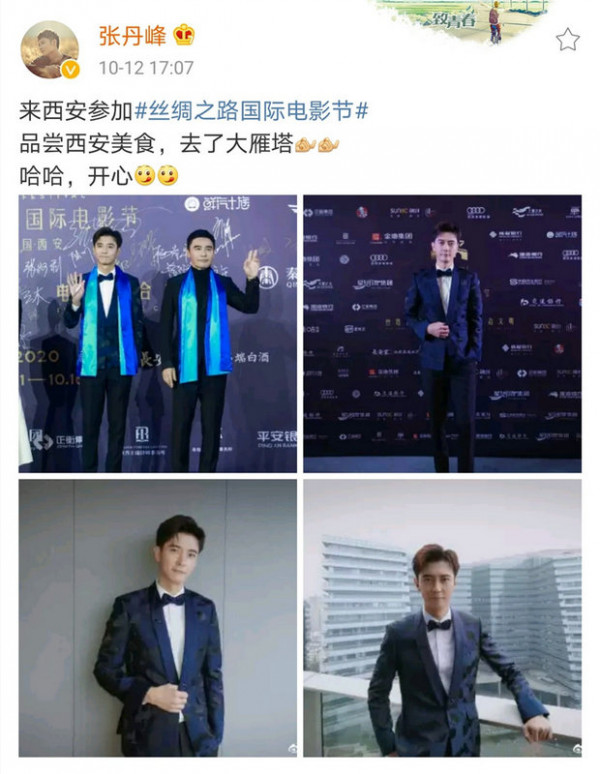This screenshot has height=774, width=600.
Task: Open 张丹峰's profile avatar
Action: click(49, 49)
